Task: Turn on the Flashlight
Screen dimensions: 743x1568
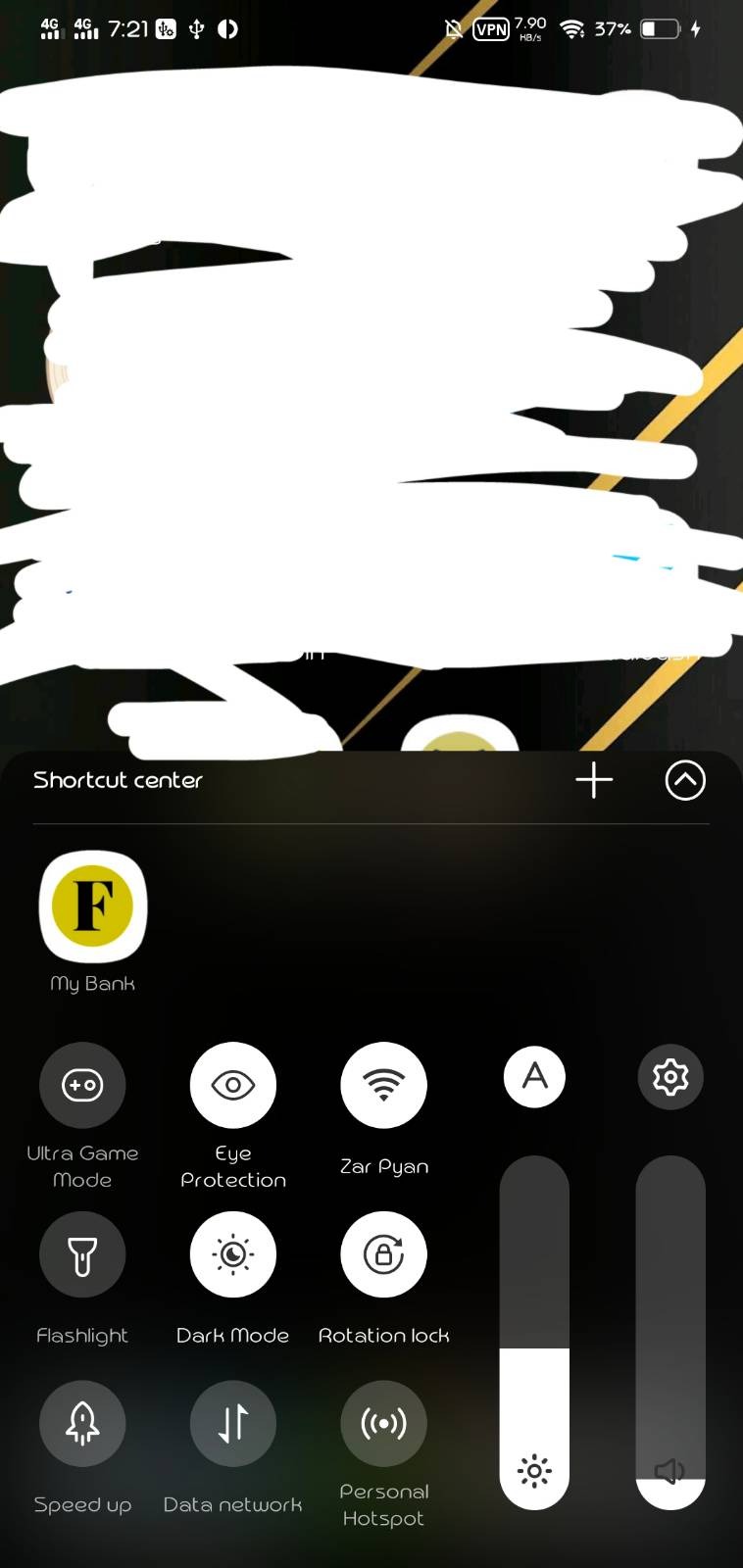Action: 82,1254
